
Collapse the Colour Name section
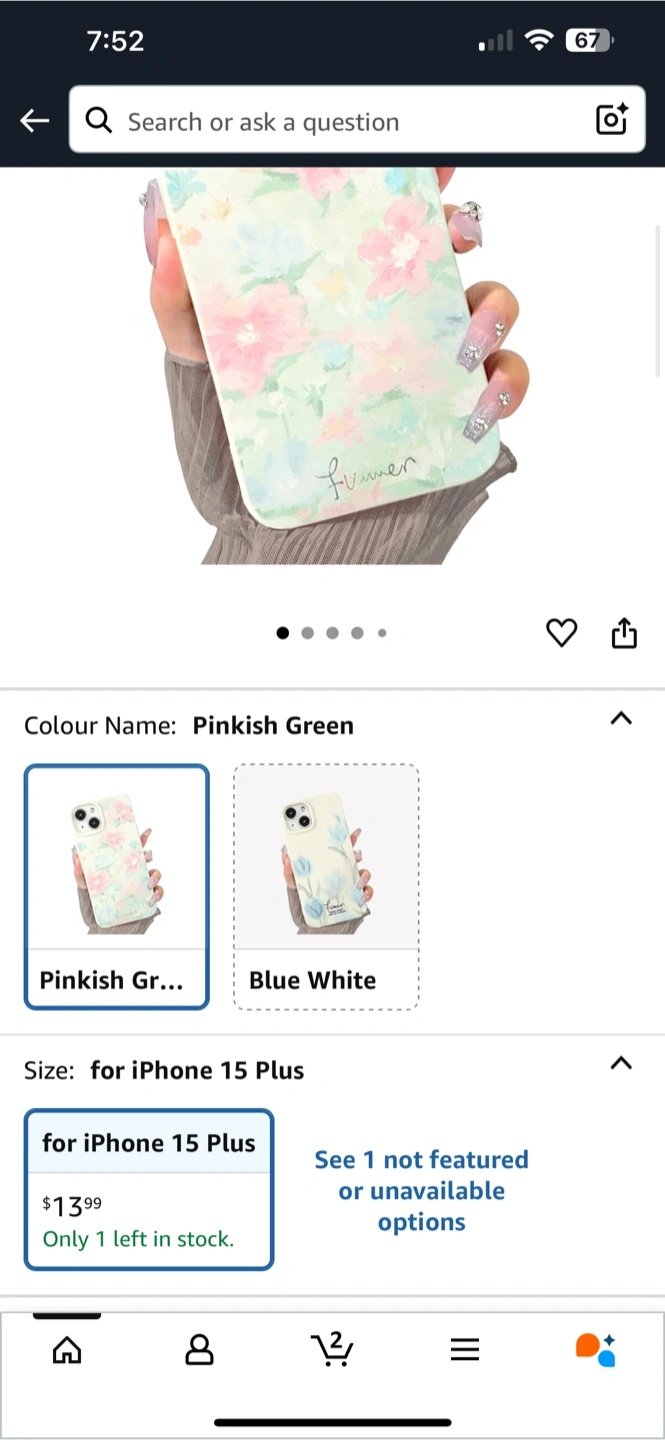pyautogui.click(x=621, y=718)
